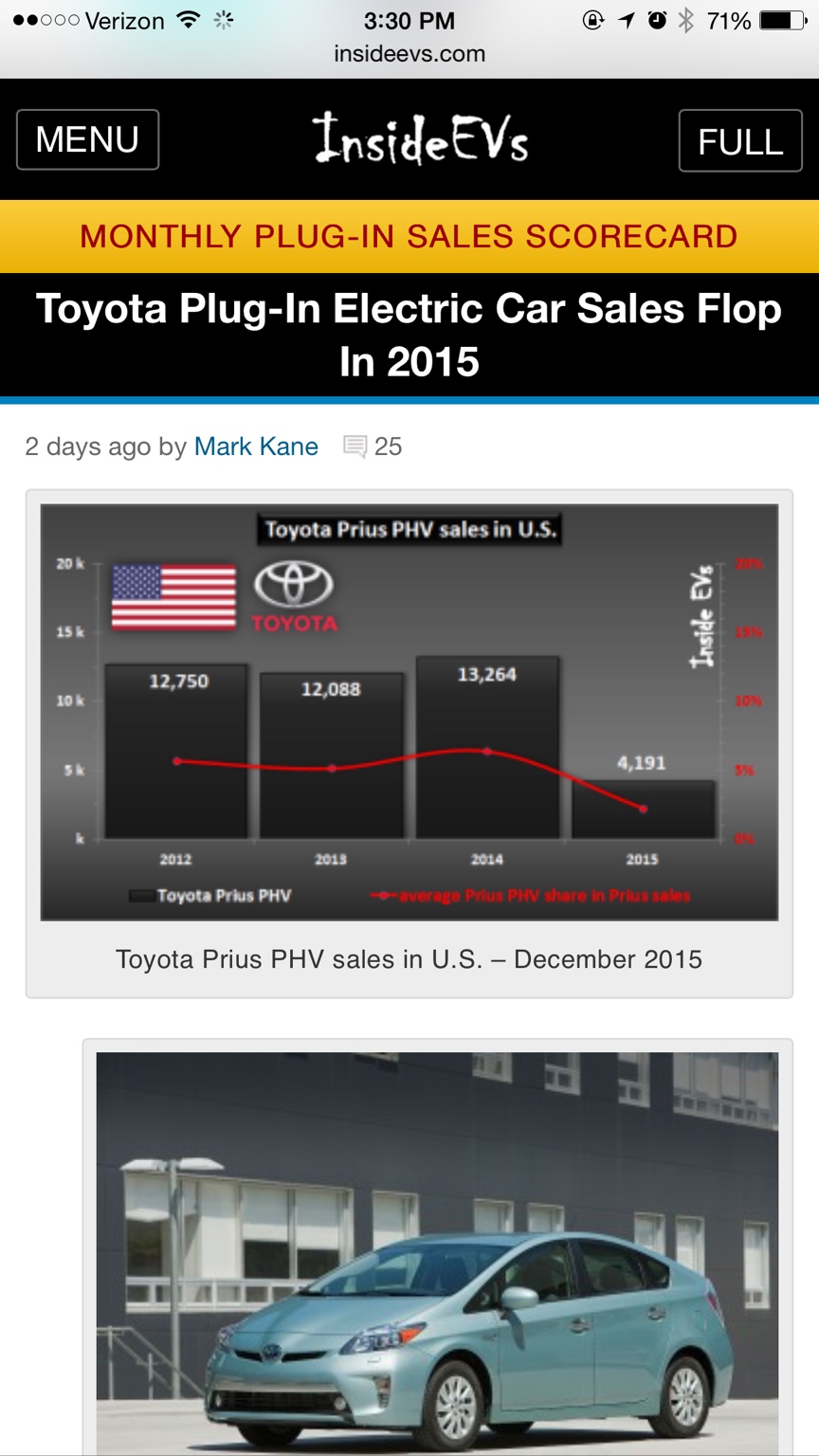
Task: Enlarge the Toyota Prius PHV sales chart
Action: coord(409,712)
